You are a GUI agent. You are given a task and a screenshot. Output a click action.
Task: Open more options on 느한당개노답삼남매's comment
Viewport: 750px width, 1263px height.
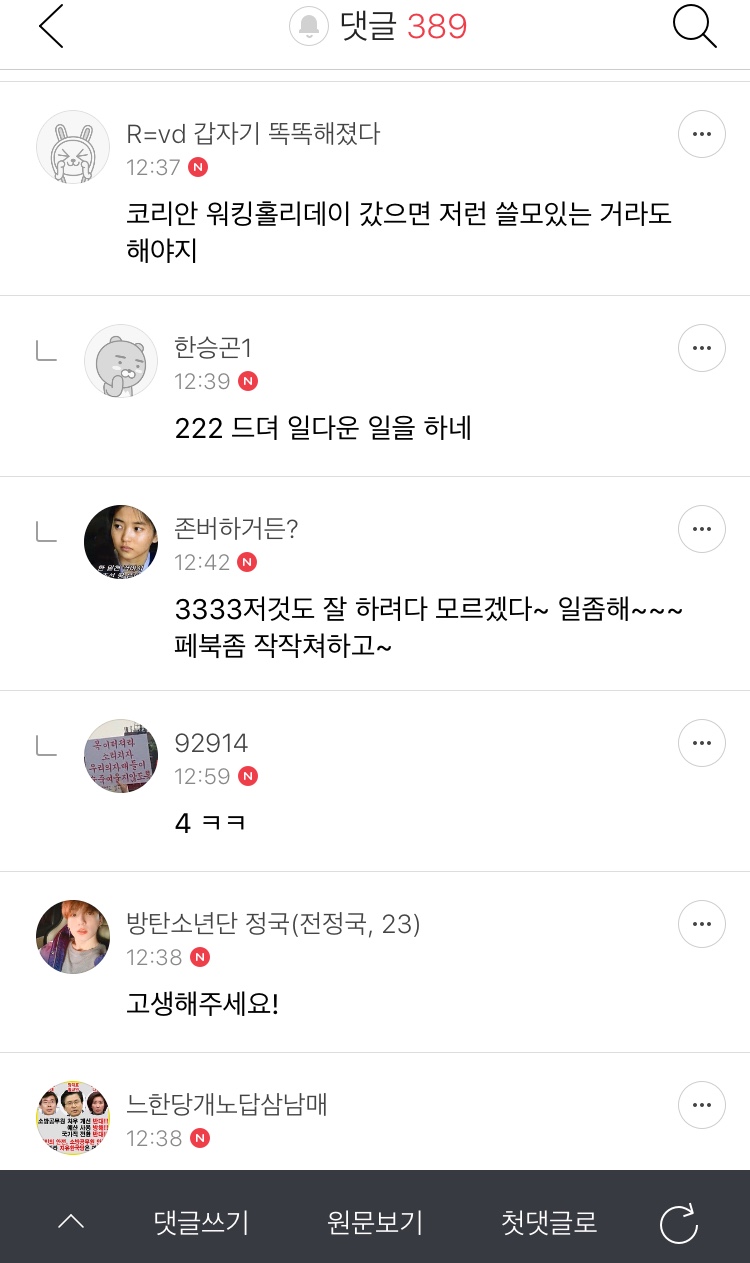(x=702, y=1105)
